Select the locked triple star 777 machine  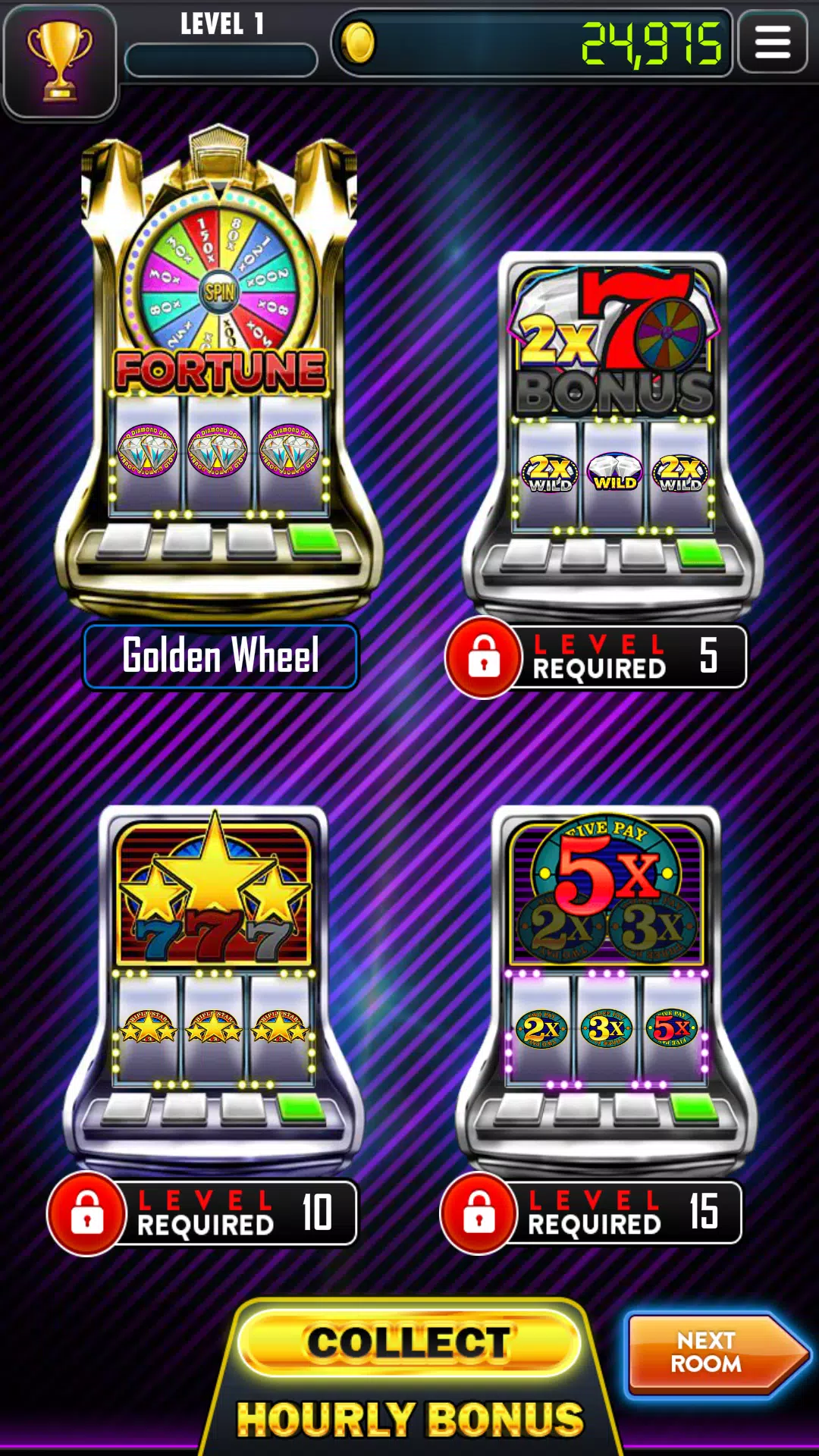(x=214, y=986)
